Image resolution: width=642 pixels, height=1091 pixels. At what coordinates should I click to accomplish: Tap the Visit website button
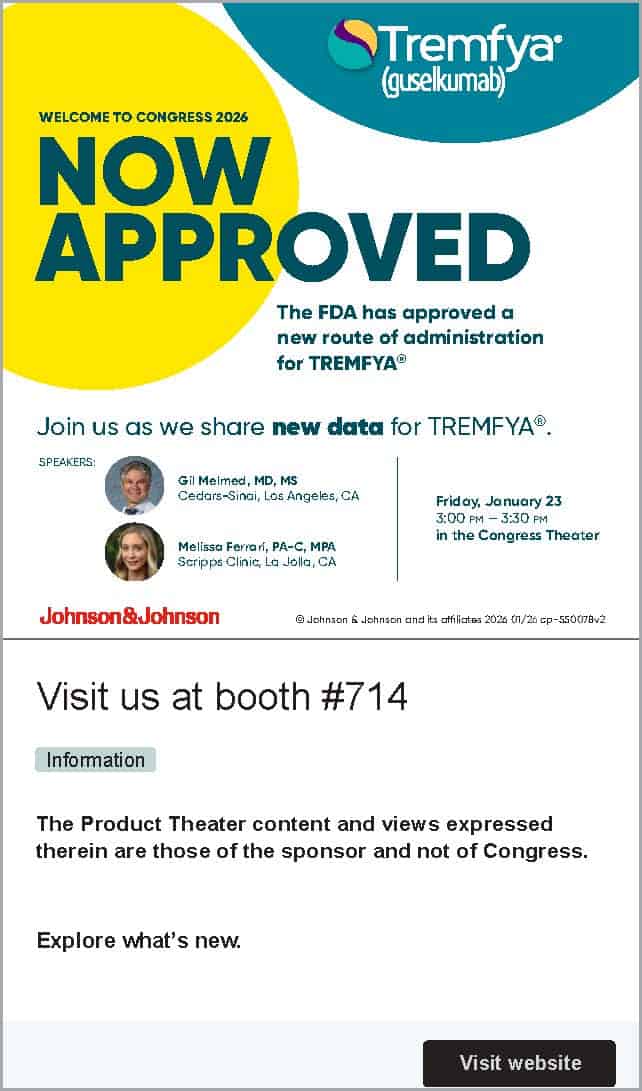519,1062
